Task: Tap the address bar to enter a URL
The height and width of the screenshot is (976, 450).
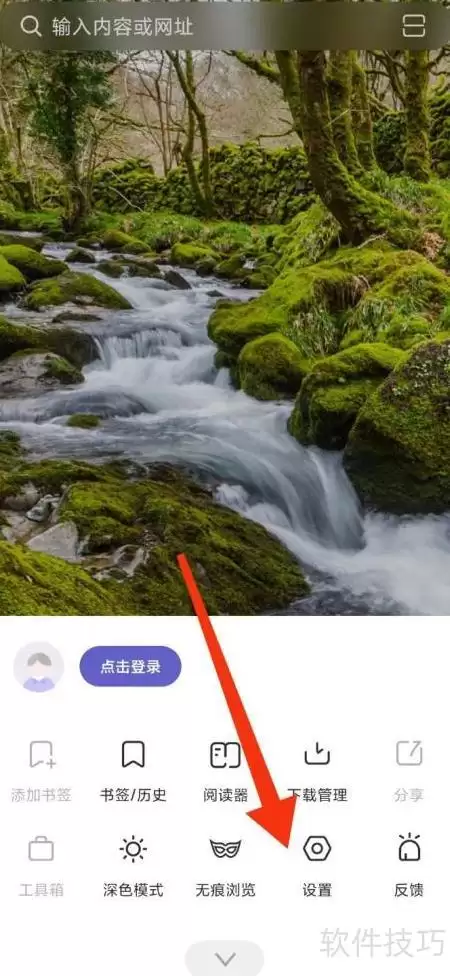Action: [x=205, y=27]
